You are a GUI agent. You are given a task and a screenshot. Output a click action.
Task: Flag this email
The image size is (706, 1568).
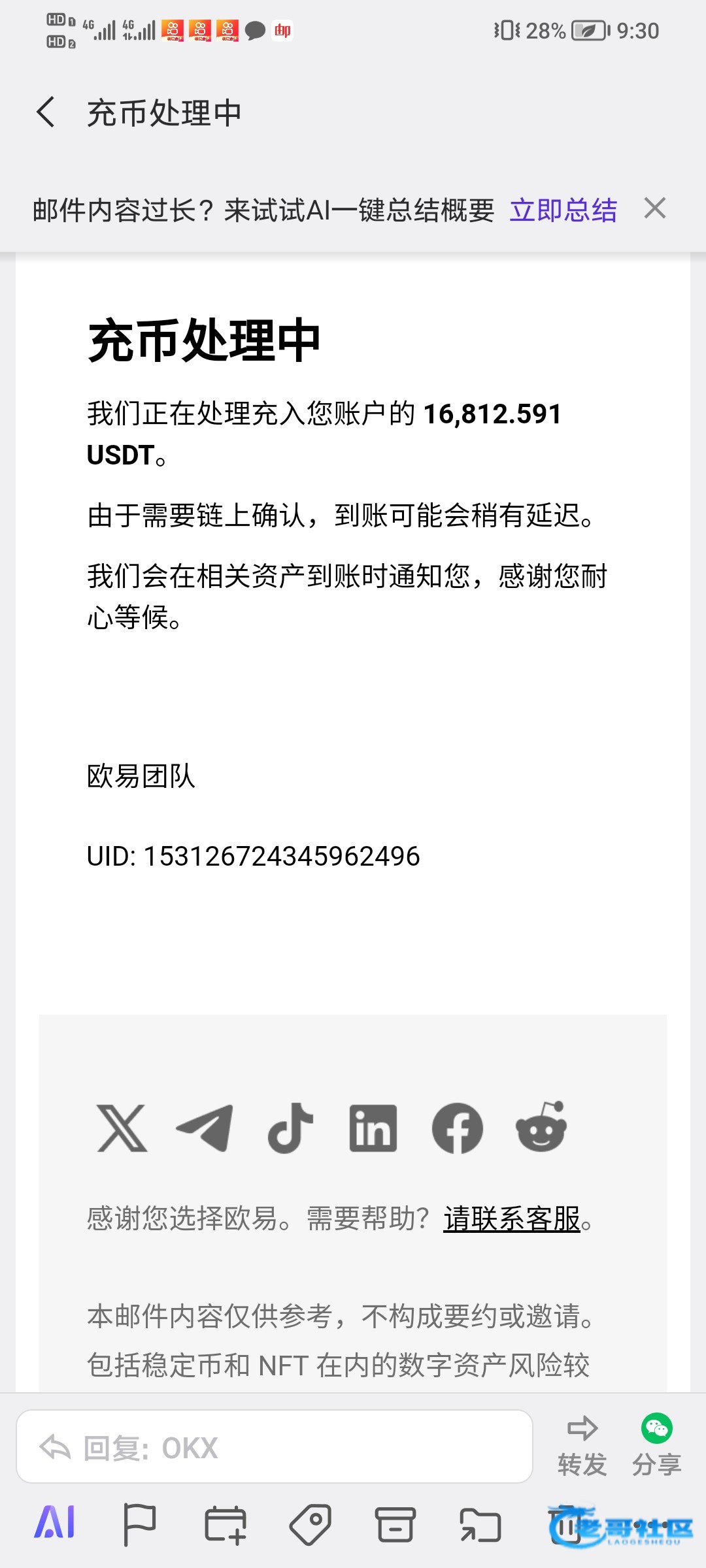[139, 1524]
